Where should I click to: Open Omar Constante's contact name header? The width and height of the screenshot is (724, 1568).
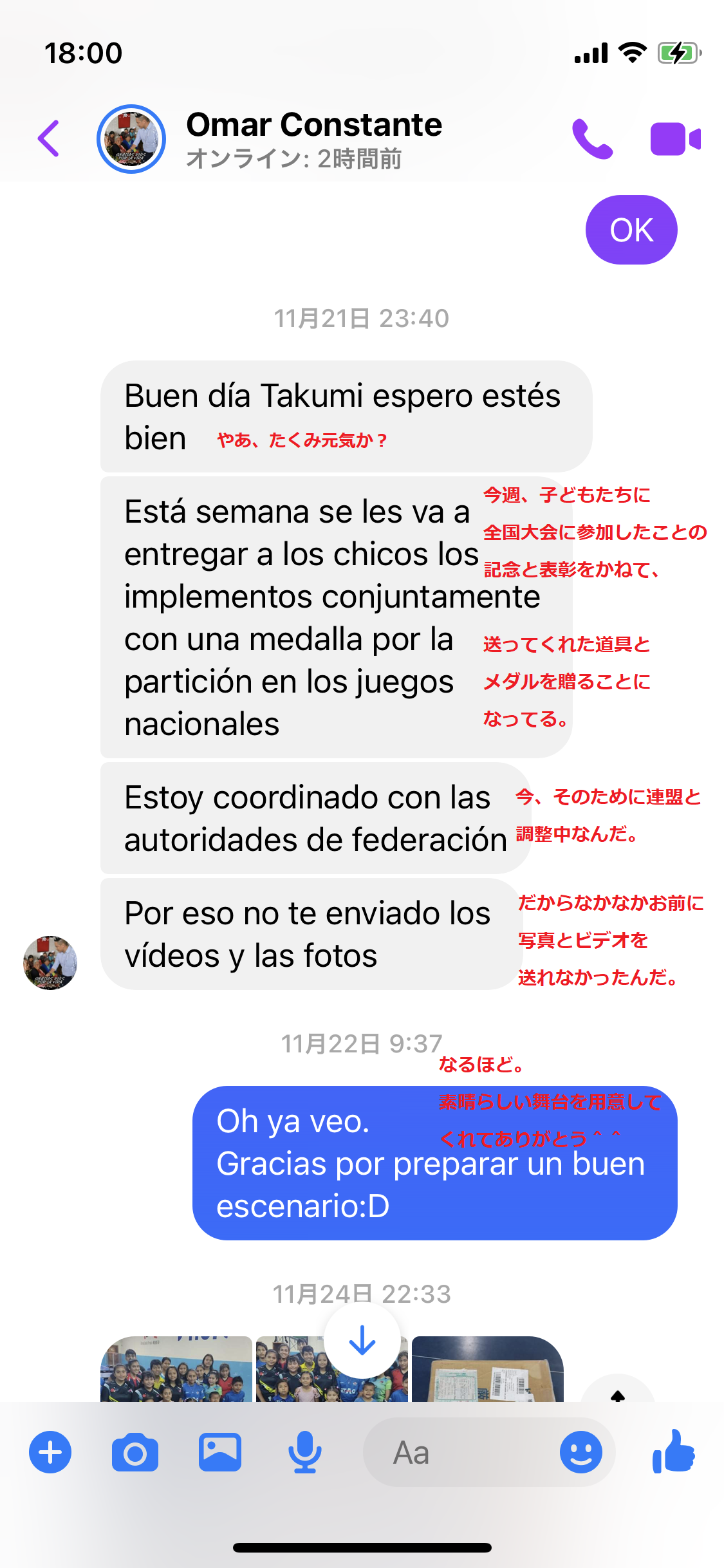pyautogui.click(x=314, y=125)
